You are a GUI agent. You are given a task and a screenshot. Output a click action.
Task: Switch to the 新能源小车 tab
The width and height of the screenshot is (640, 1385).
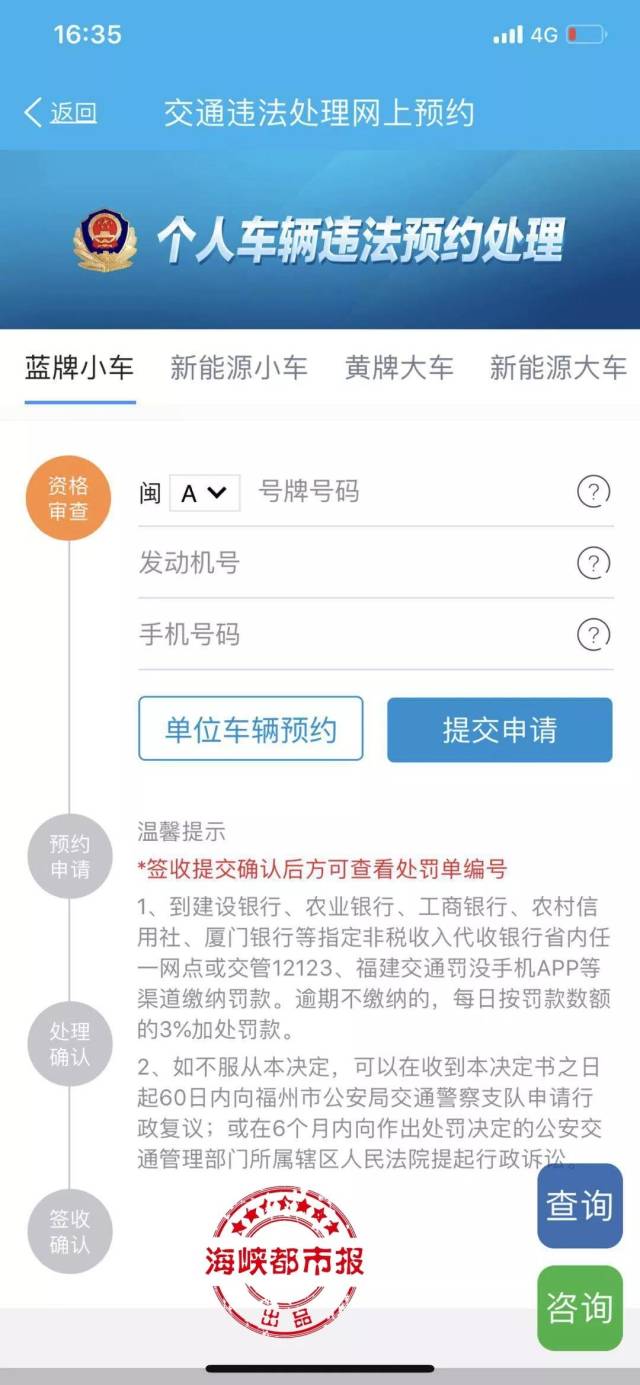pos(239,368)
